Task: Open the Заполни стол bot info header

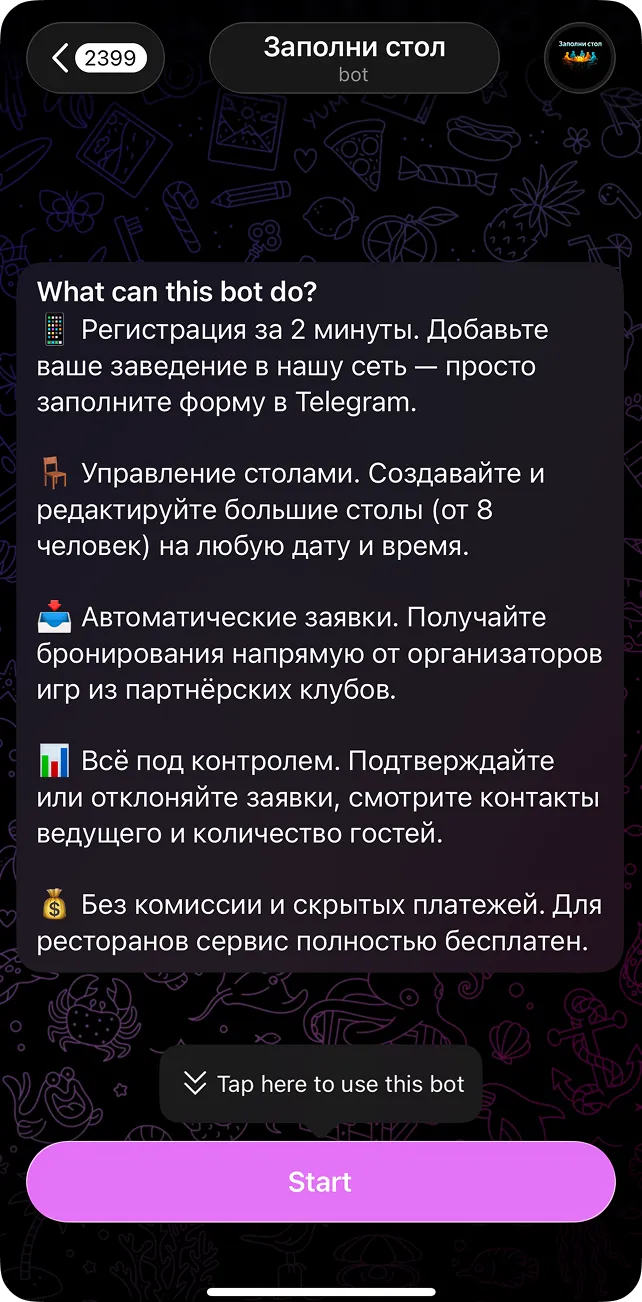Action: click(354, 58)
